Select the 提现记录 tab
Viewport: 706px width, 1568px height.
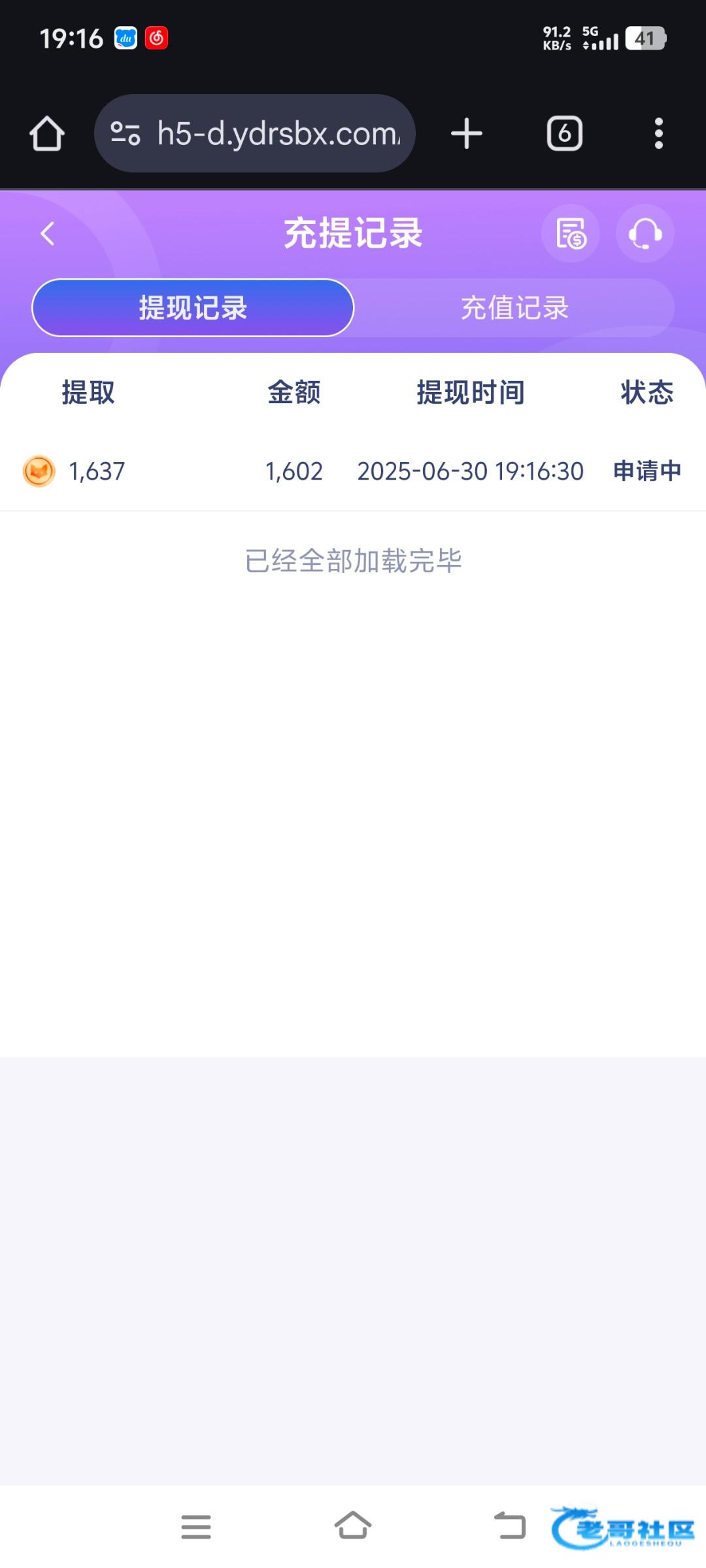[193, 308]
